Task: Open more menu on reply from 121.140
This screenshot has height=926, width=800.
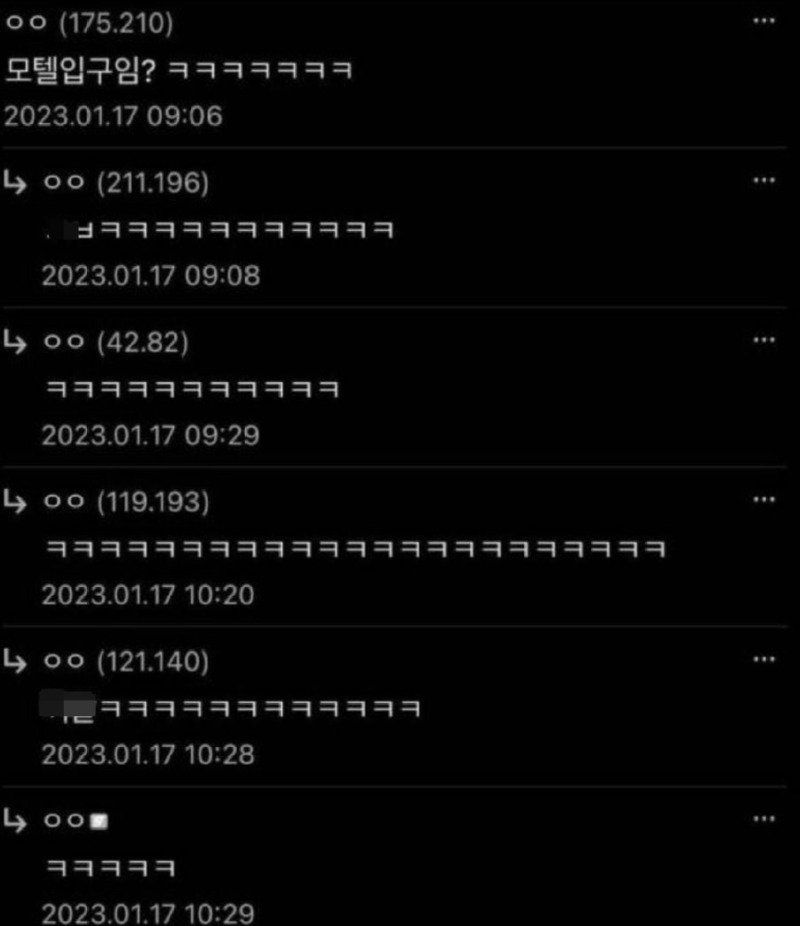Action: click(763, 659)
